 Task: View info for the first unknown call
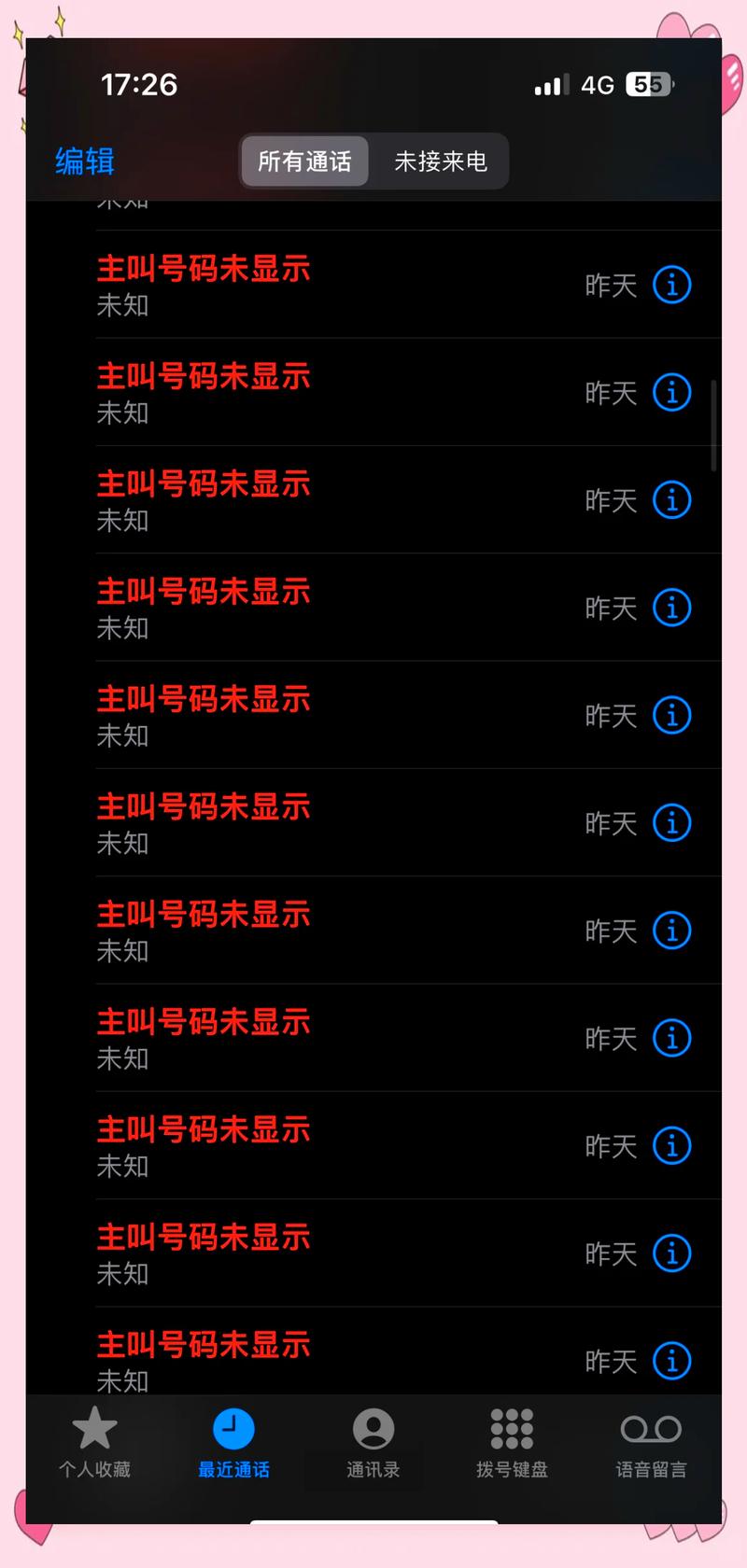click(x=671, y=285)
